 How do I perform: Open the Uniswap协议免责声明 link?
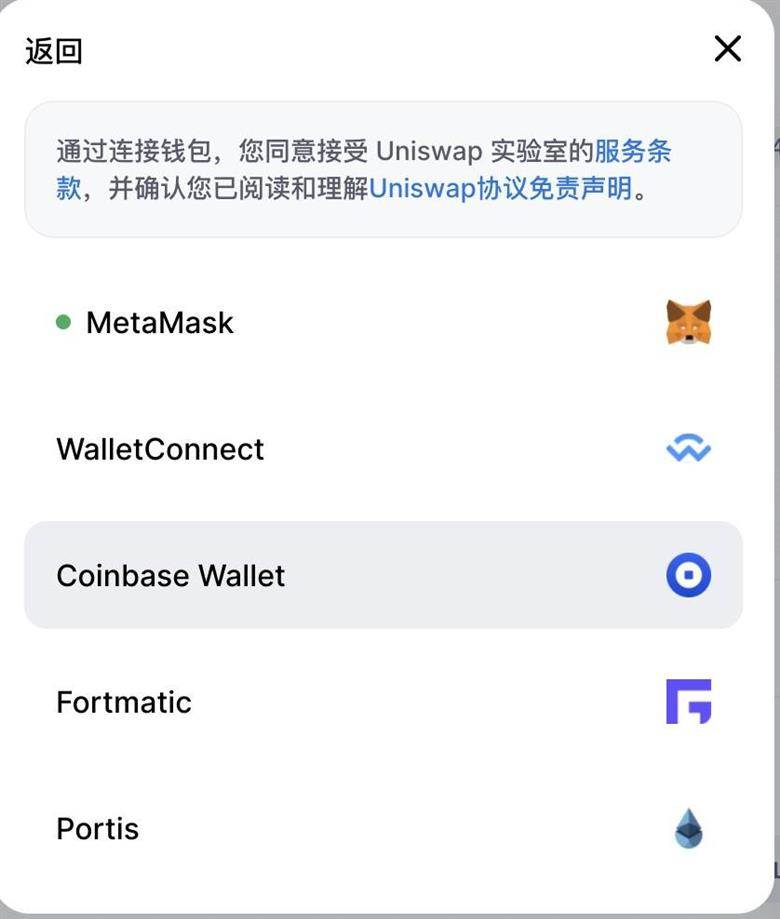(500, 188)
